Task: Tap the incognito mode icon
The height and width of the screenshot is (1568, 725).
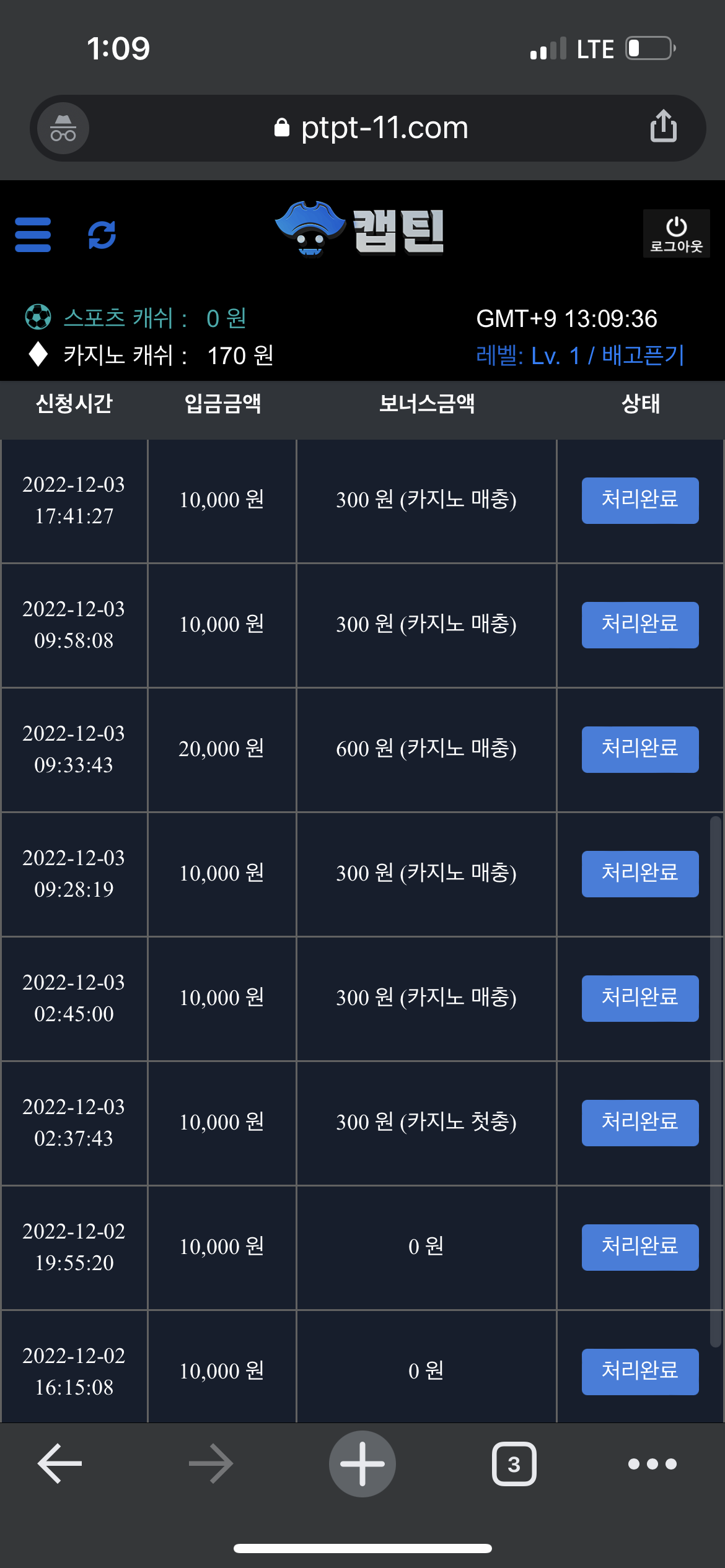Action: coord(63,128)
